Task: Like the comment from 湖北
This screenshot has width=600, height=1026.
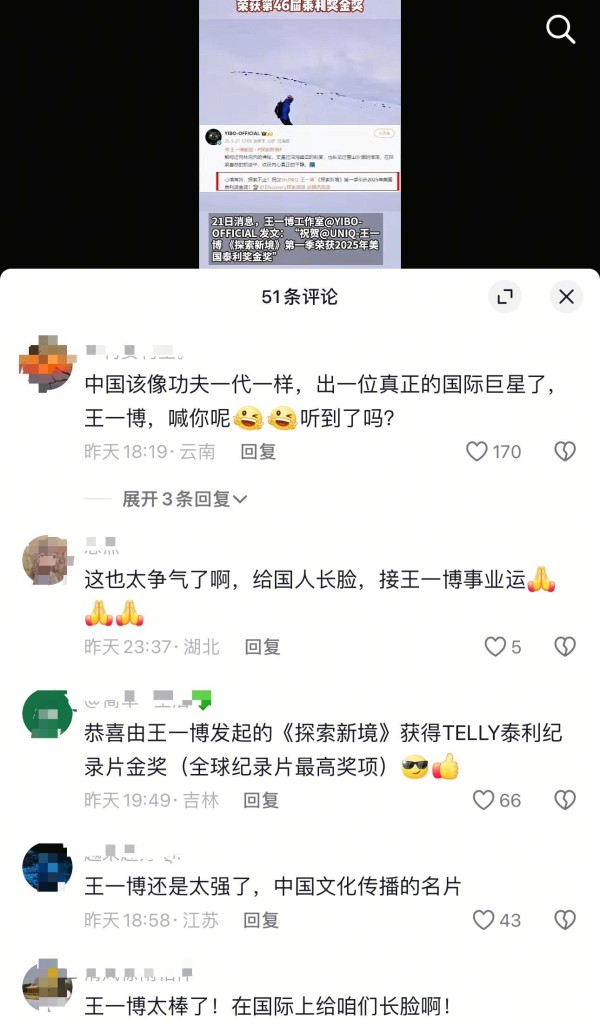Action: point(495,647)
